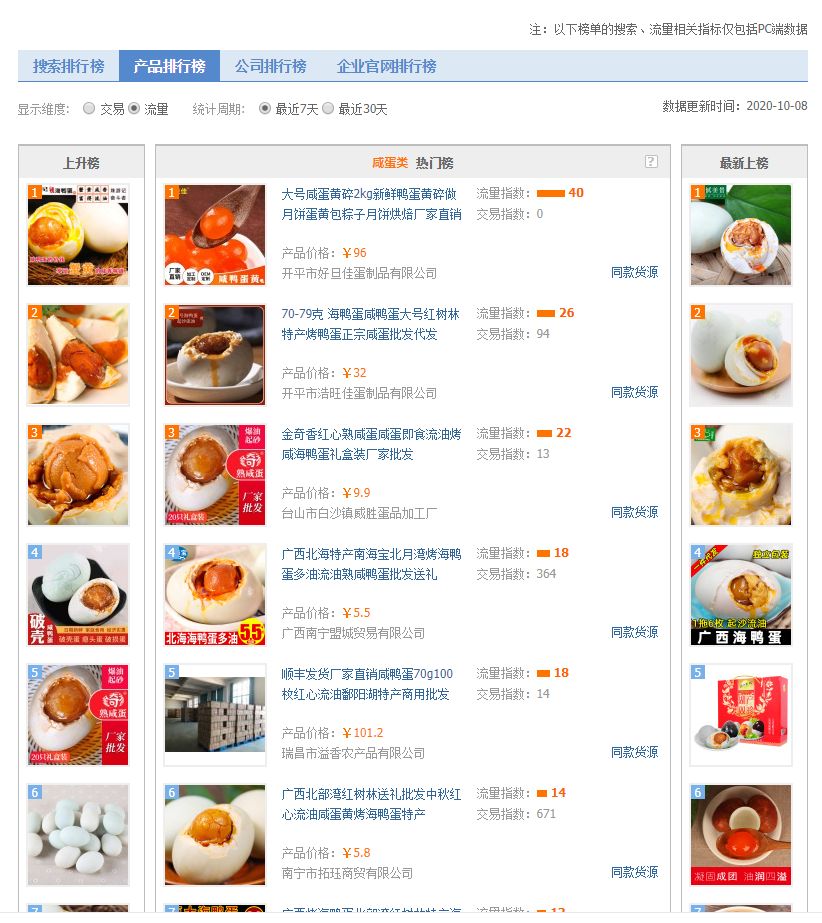Select the 最近30天 statistics period
Image resolution: width=822 pixels, height=923 pixels.
[x=328, y=108]
